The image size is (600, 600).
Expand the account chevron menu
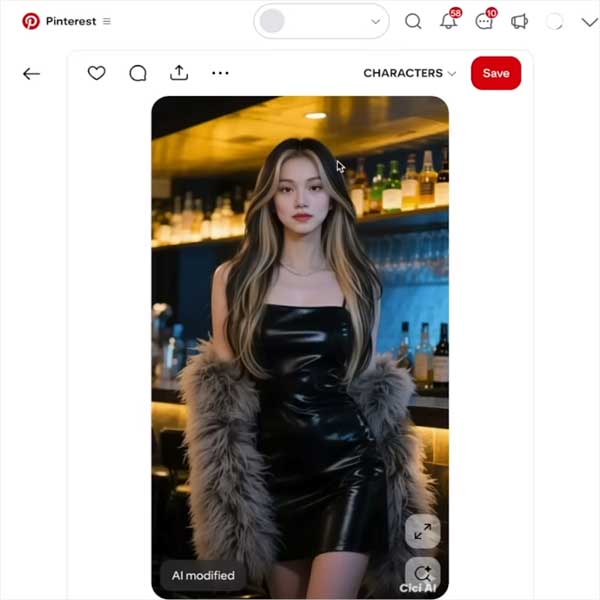tap(588, 21)
